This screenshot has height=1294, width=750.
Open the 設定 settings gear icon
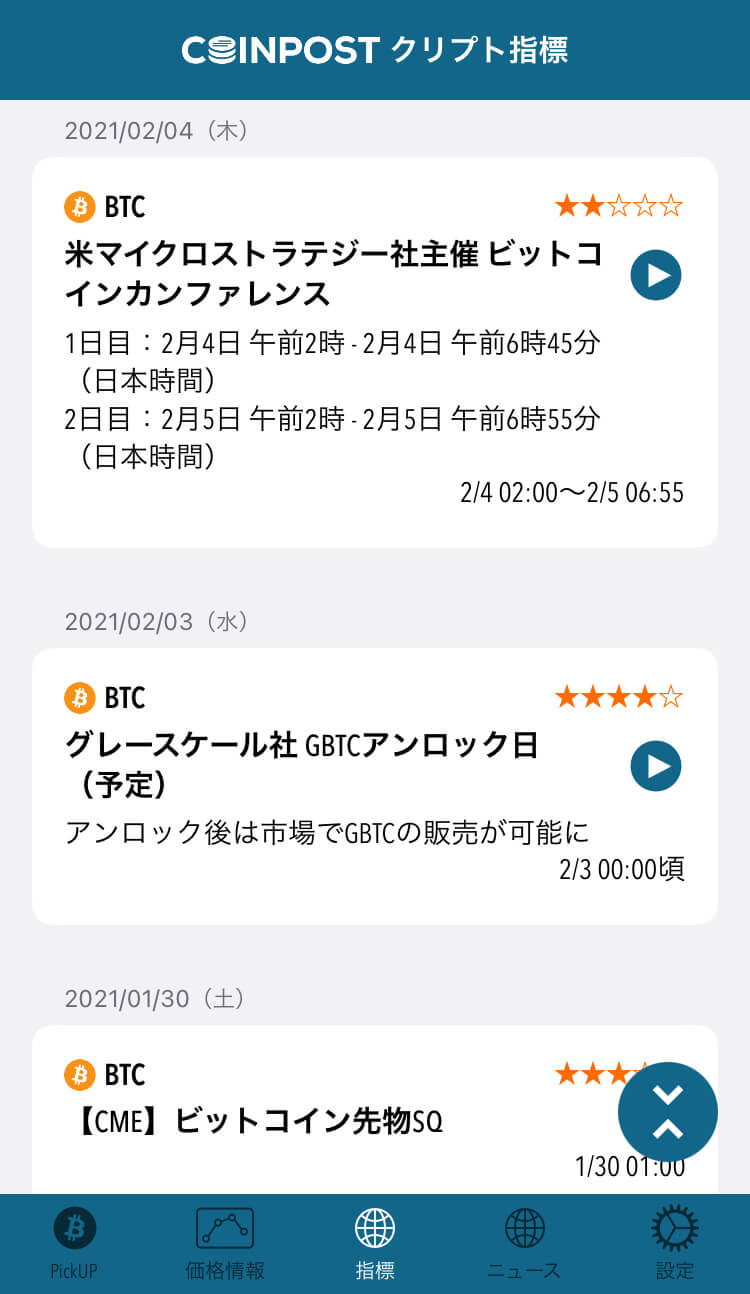point(675,1228)
